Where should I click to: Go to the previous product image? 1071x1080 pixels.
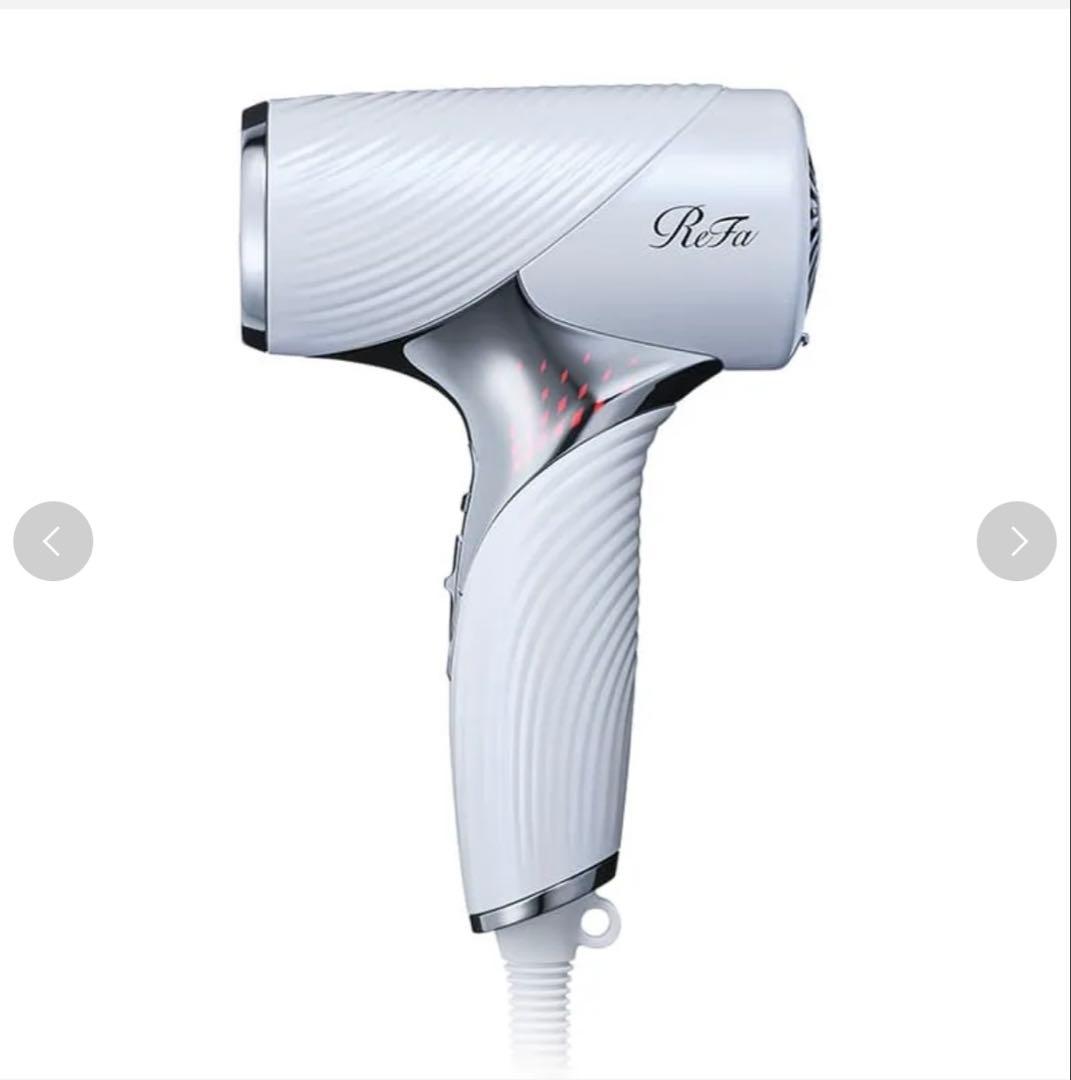[53, 541]
